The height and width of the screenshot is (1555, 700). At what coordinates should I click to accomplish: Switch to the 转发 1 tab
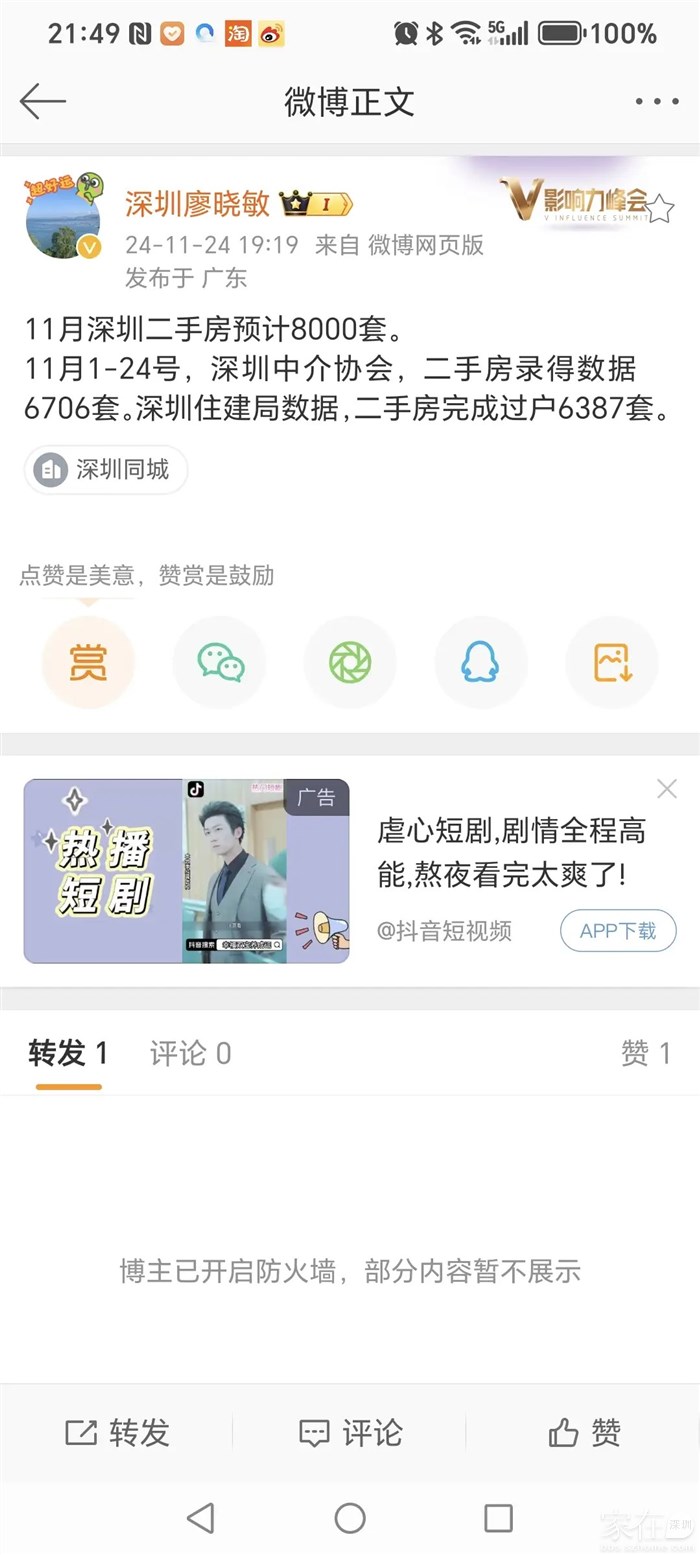point(68,1053)
